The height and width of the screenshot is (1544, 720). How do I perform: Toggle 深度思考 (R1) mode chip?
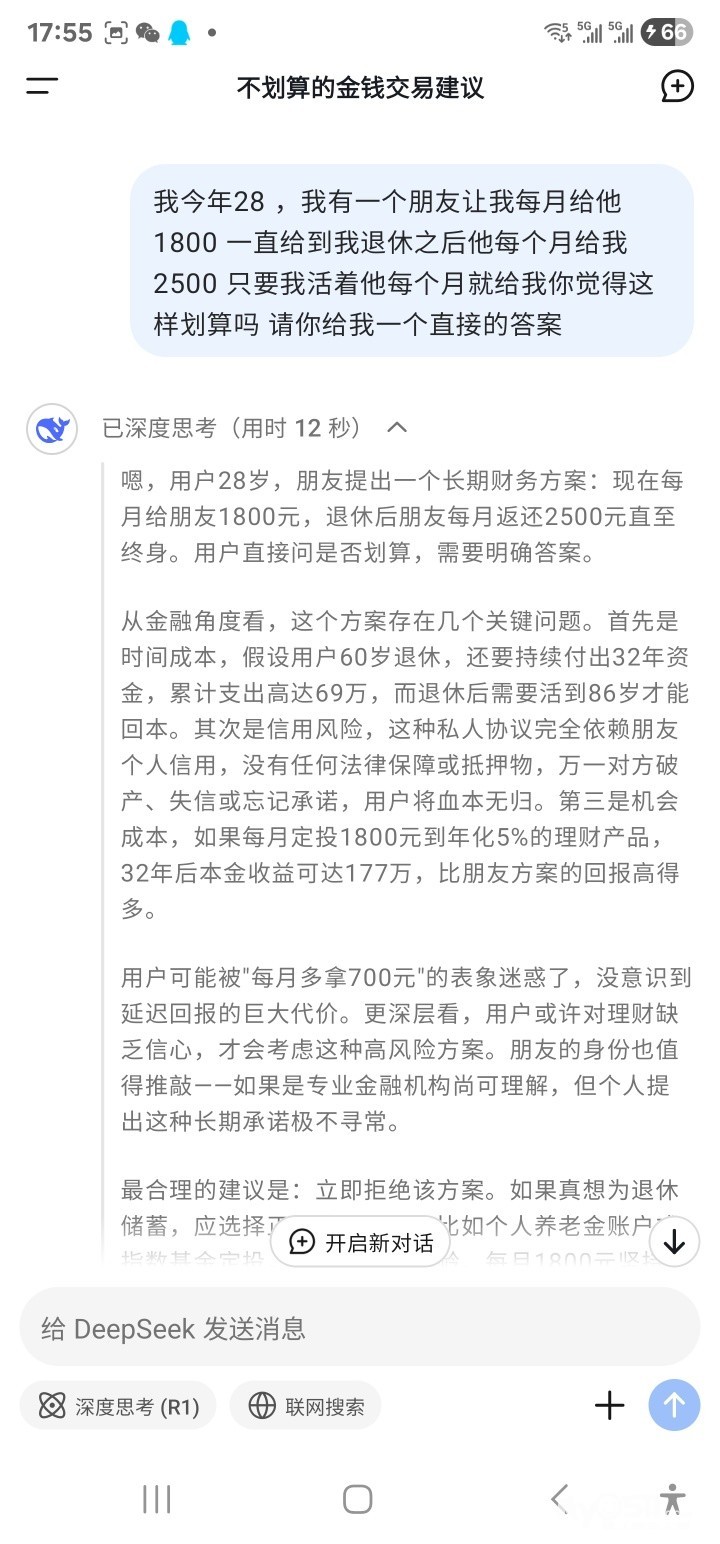coord(117,1406)
